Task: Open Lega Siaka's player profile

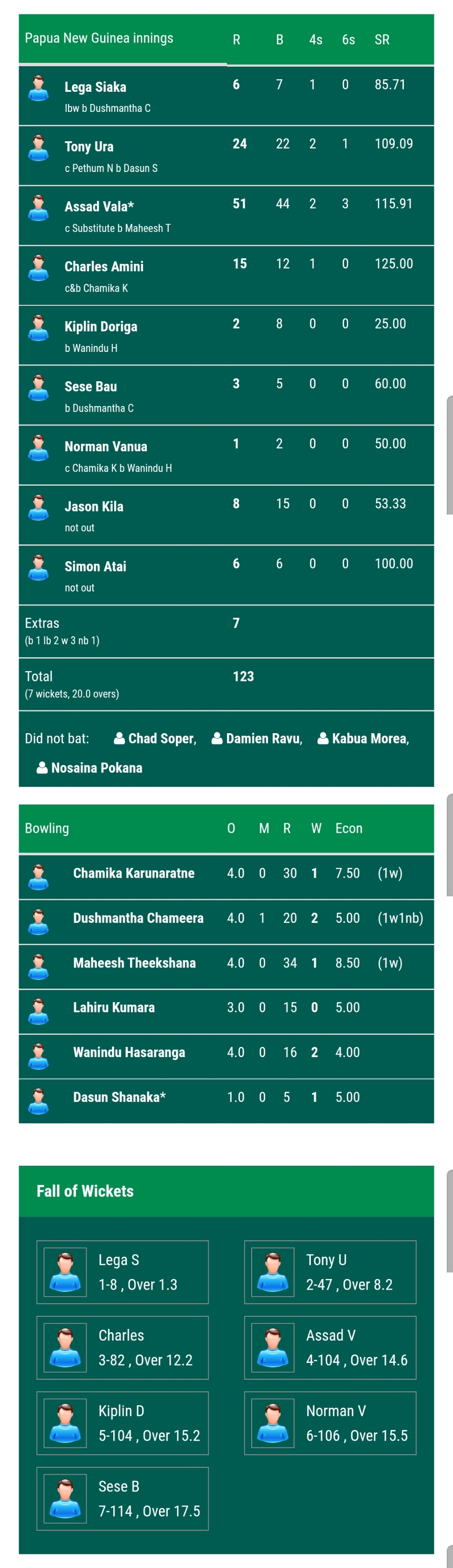Action: 96,87
